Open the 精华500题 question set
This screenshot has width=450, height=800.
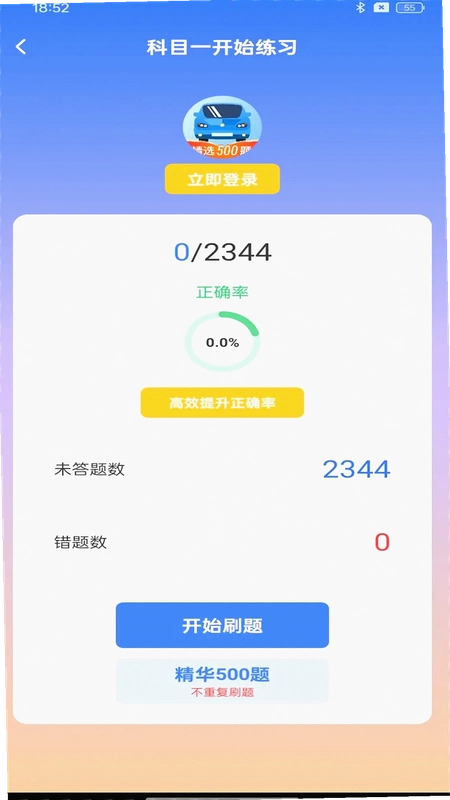coord(222,681)
